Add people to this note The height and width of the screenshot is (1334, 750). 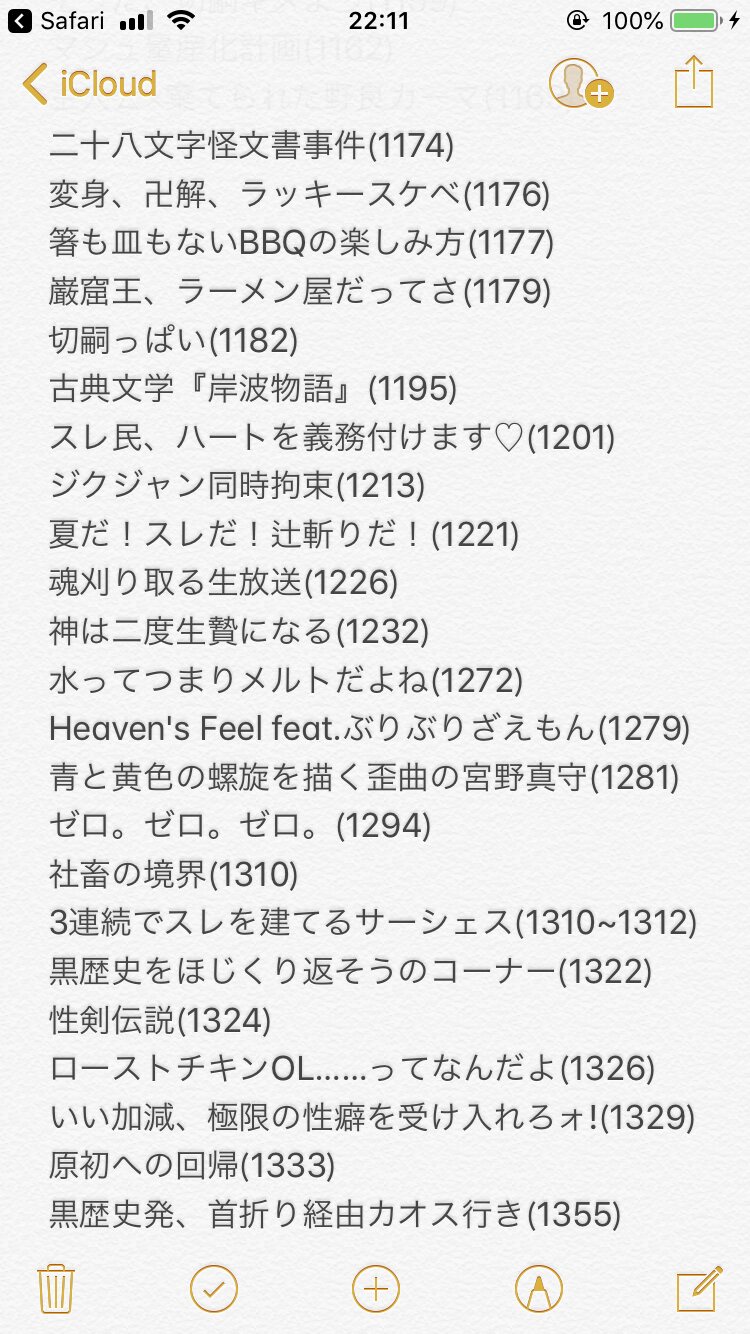click(x=578, y=84)
